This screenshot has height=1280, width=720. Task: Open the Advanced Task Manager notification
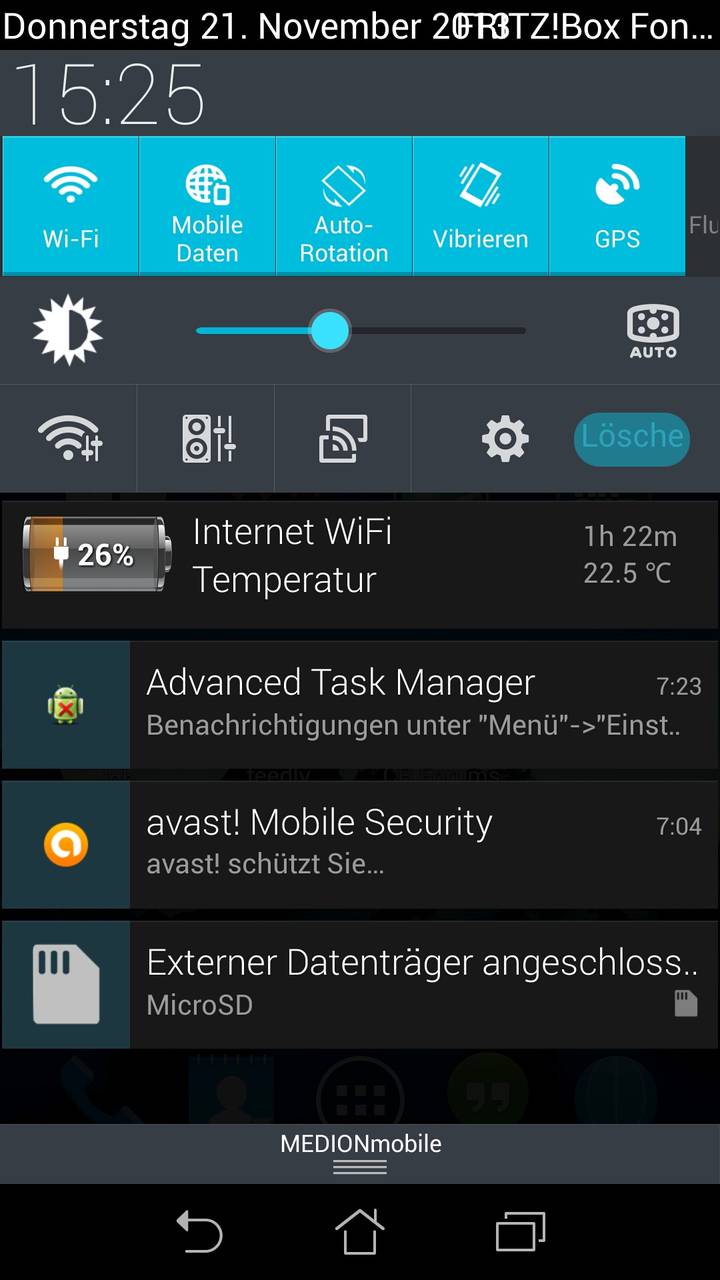tap(360, 704)
